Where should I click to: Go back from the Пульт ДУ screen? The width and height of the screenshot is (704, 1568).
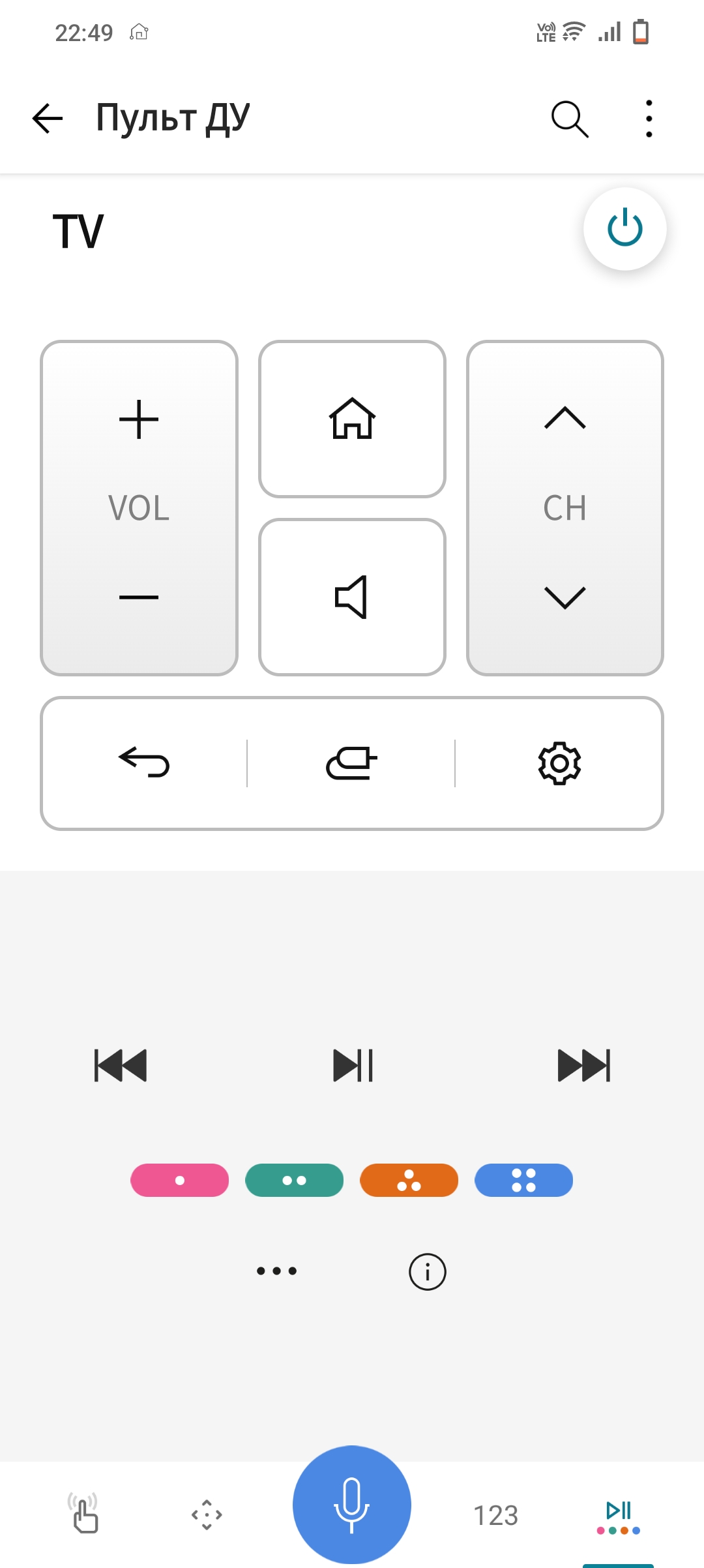pos(48,119)
